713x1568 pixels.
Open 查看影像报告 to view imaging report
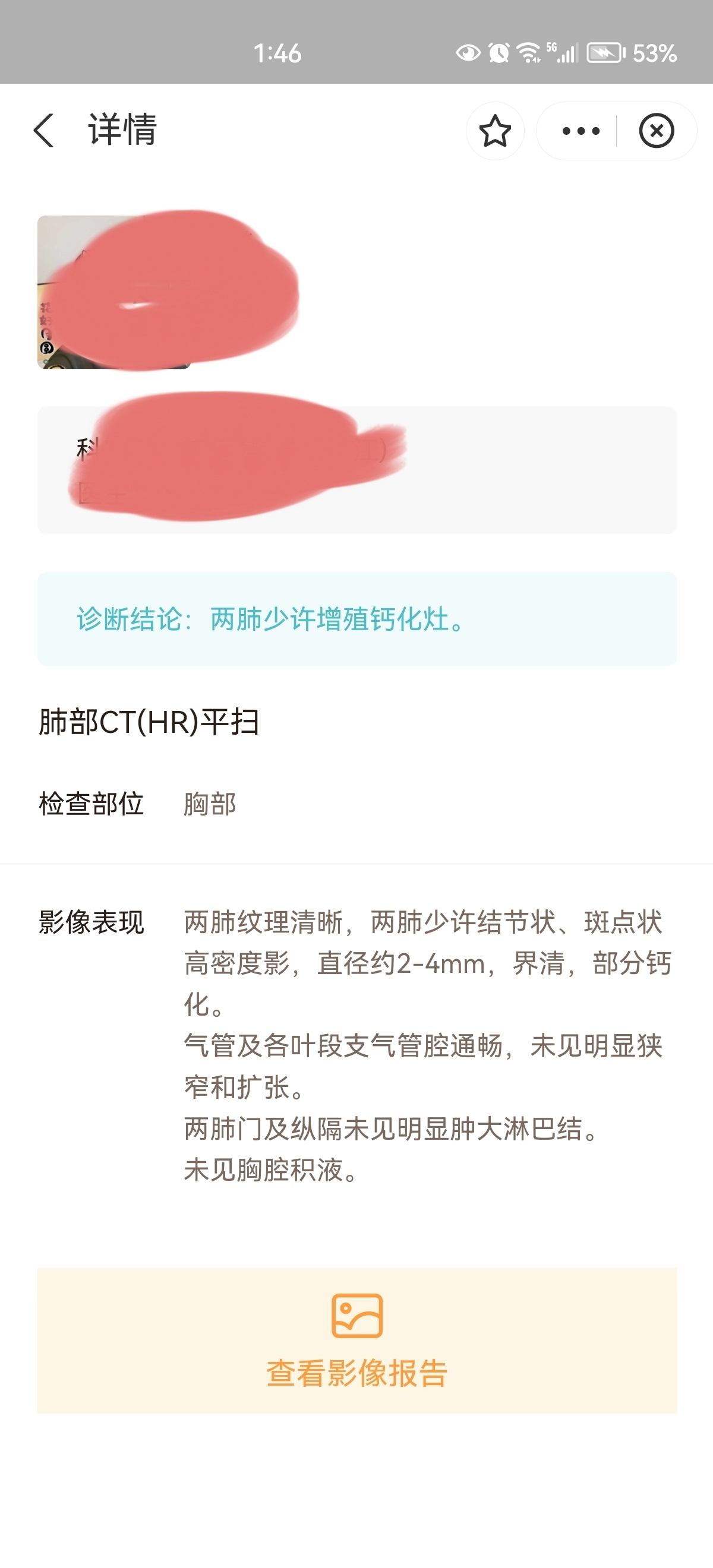click(x=357, y=1341)
